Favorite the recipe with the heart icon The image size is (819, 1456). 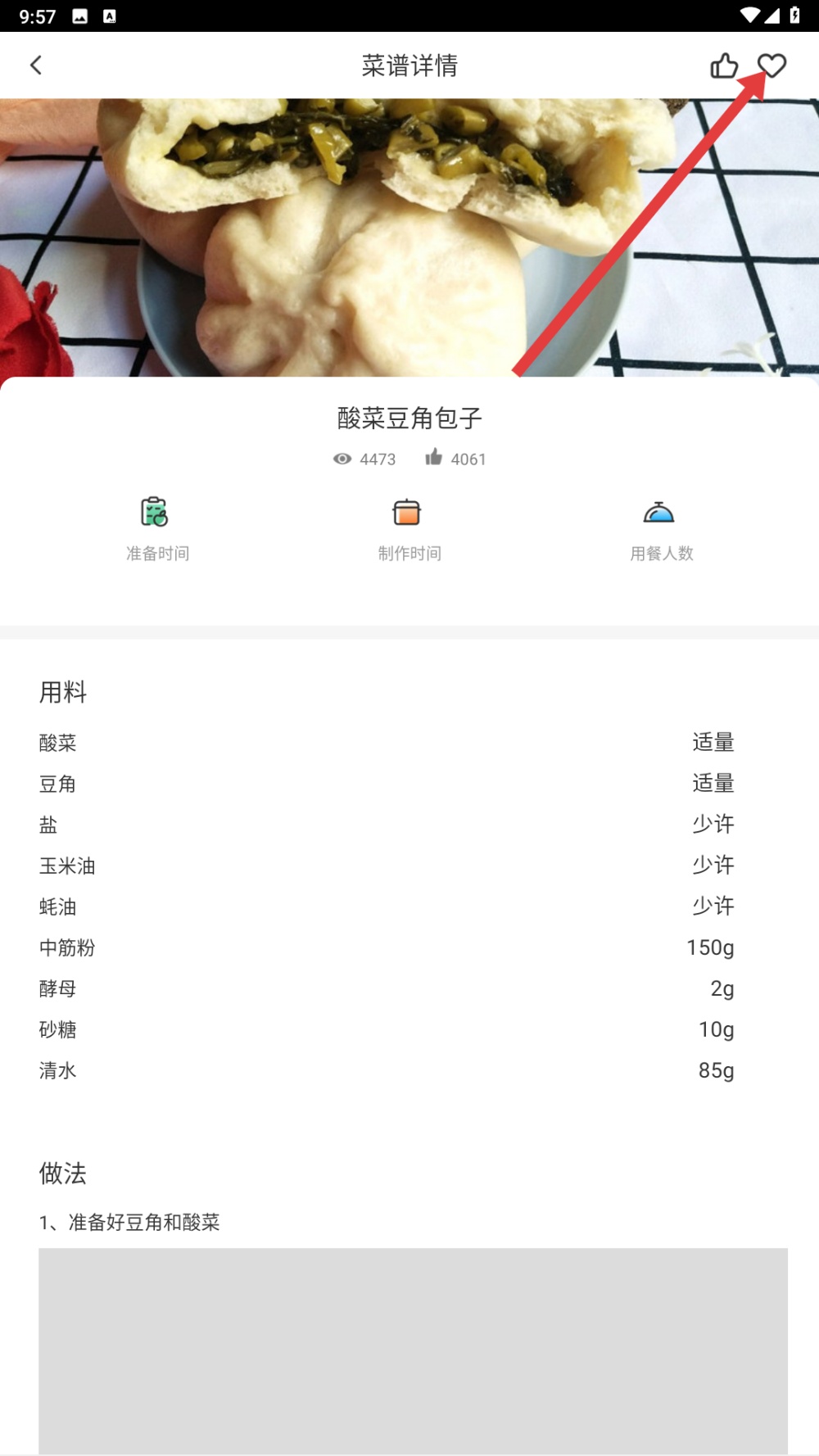pyautogui.click(x=771, y=66)
